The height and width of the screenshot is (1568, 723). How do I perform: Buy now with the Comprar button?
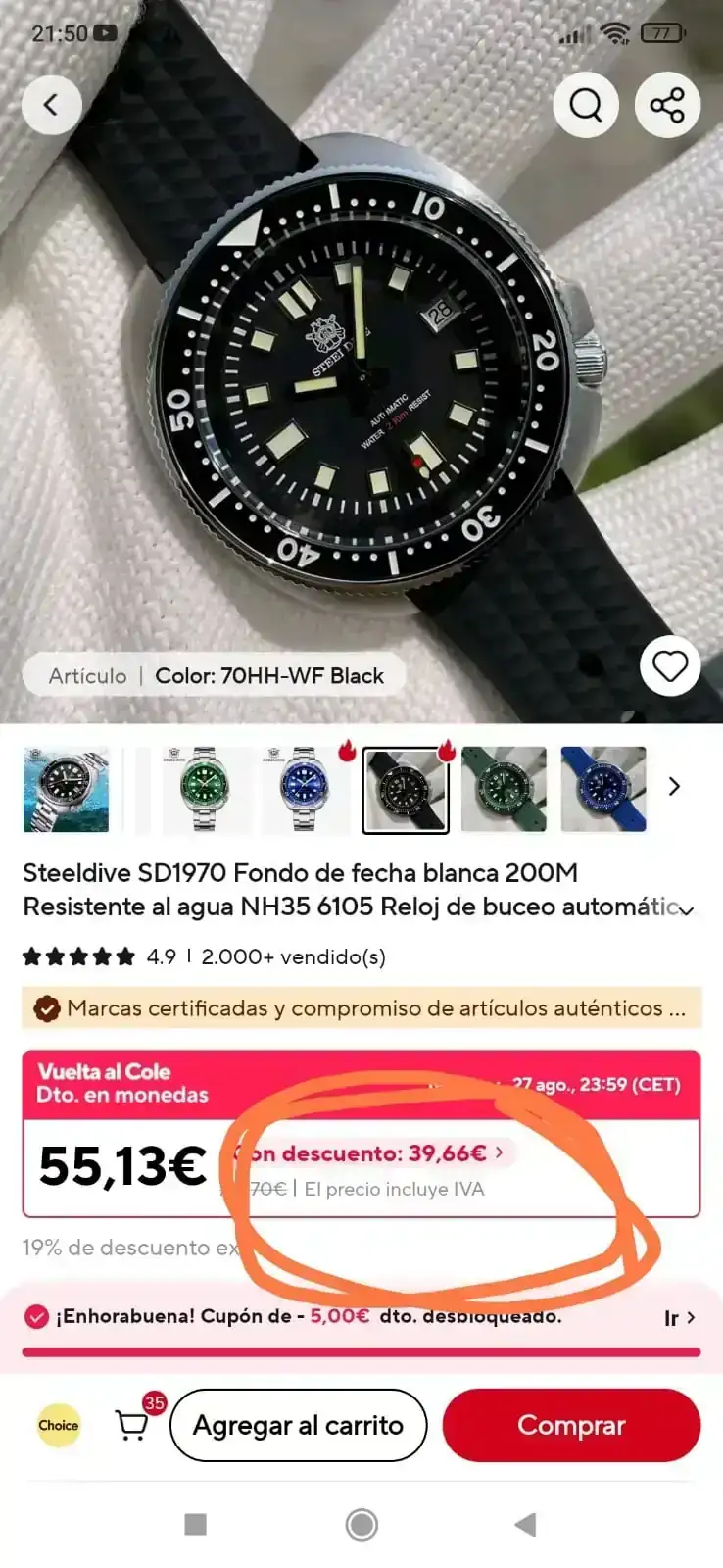[571, 1425]
